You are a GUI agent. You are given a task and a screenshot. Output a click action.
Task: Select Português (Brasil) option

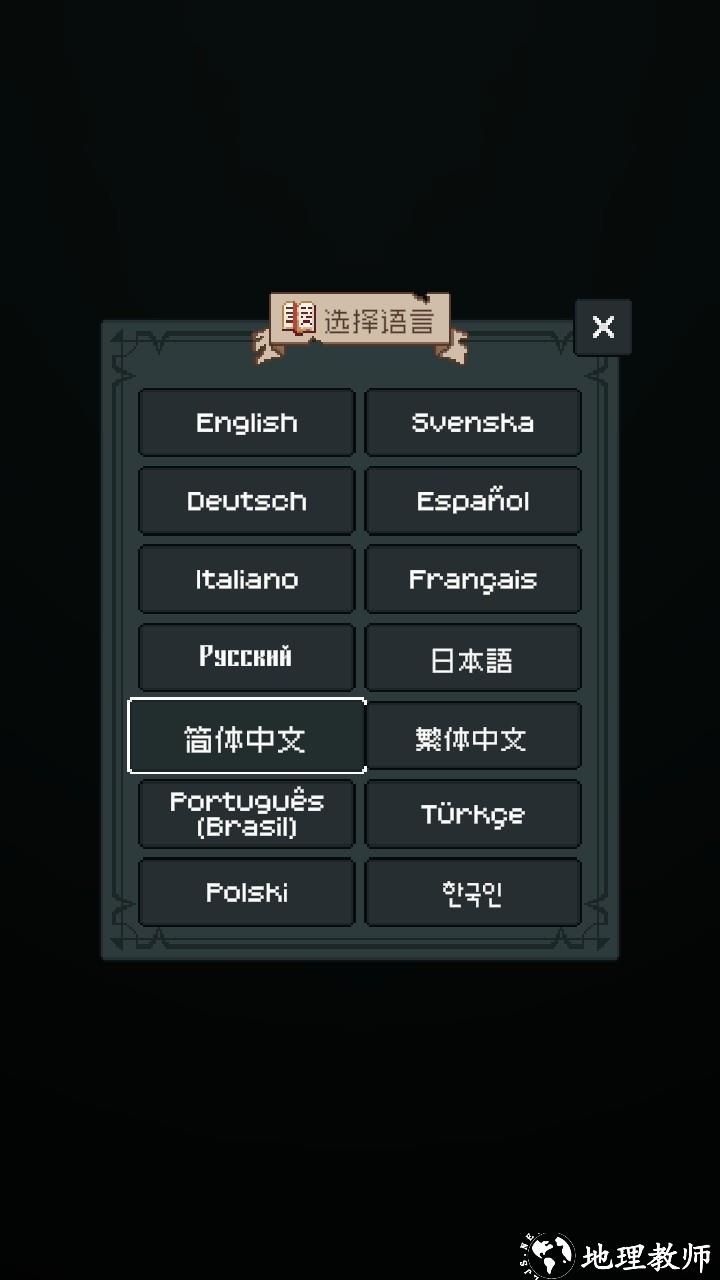pyautogui.click(x=246, y=814)
